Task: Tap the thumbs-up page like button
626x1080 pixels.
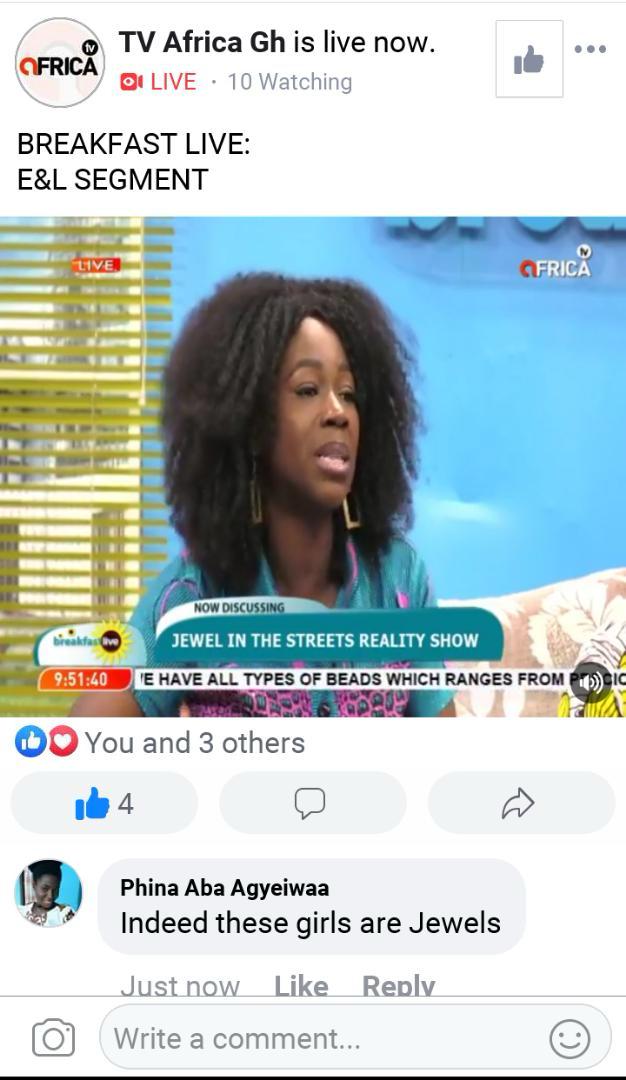Action: click(529, 60)
